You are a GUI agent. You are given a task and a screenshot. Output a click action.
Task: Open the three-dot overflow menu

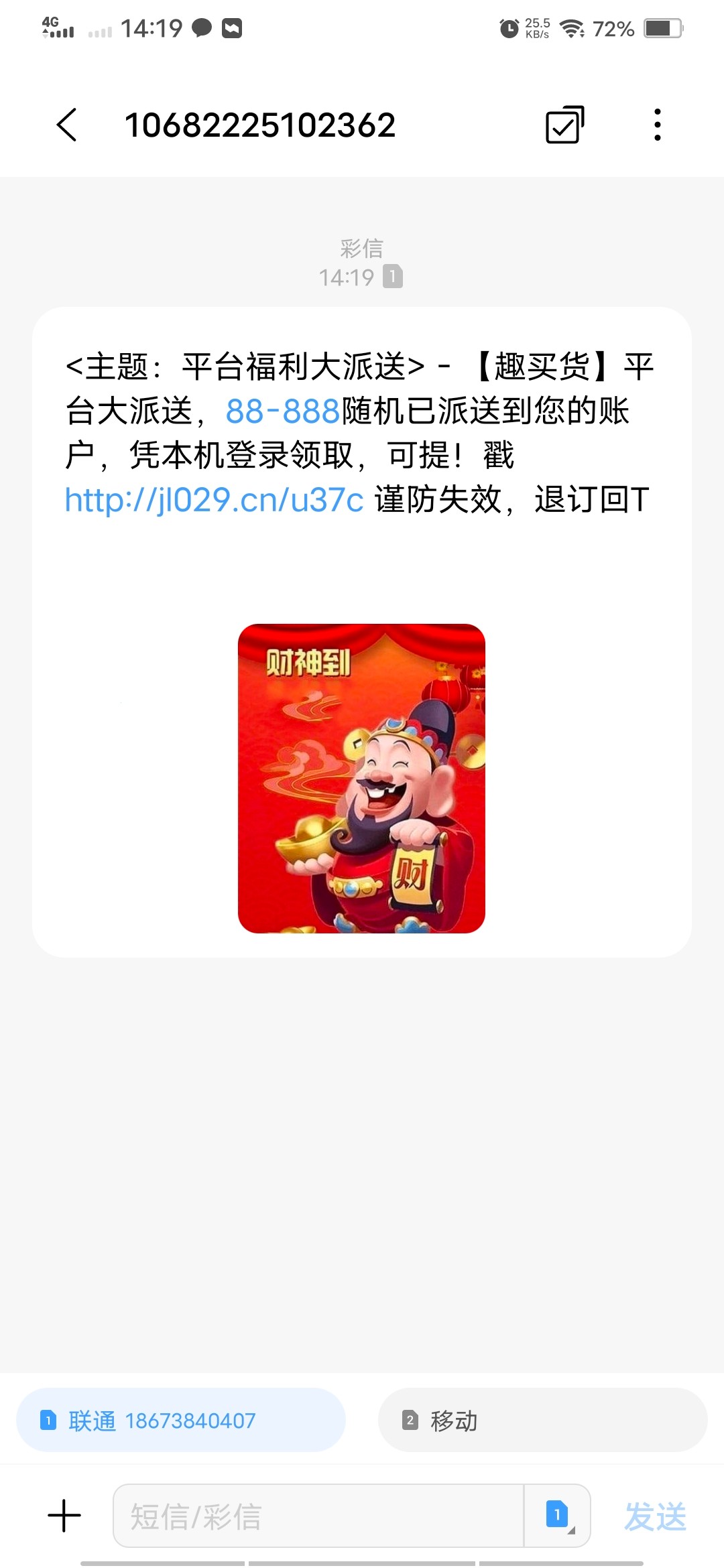click(656, 125)
